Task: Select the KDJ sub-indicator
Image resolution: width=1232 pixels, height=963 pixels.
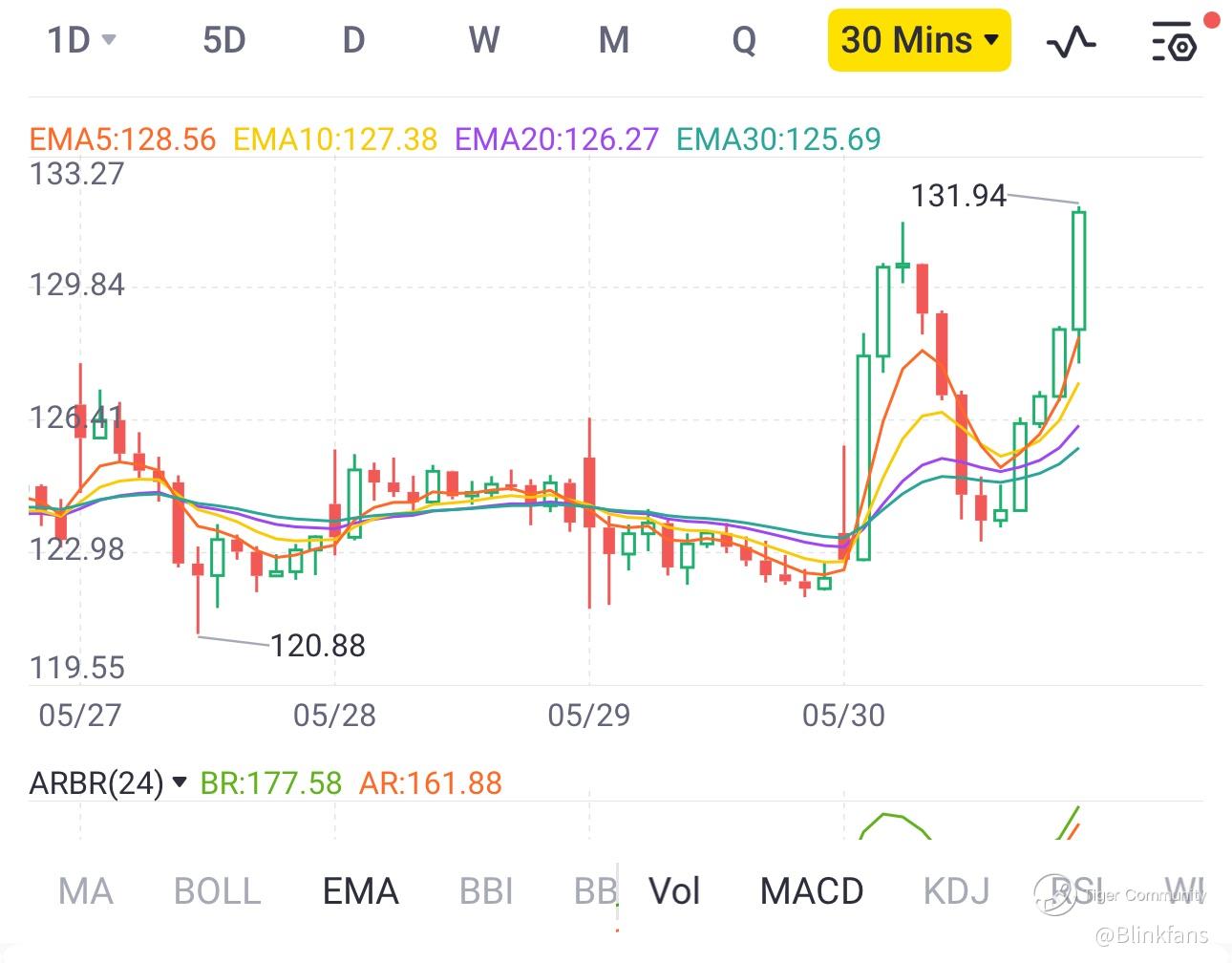Action: click(956, 891)
